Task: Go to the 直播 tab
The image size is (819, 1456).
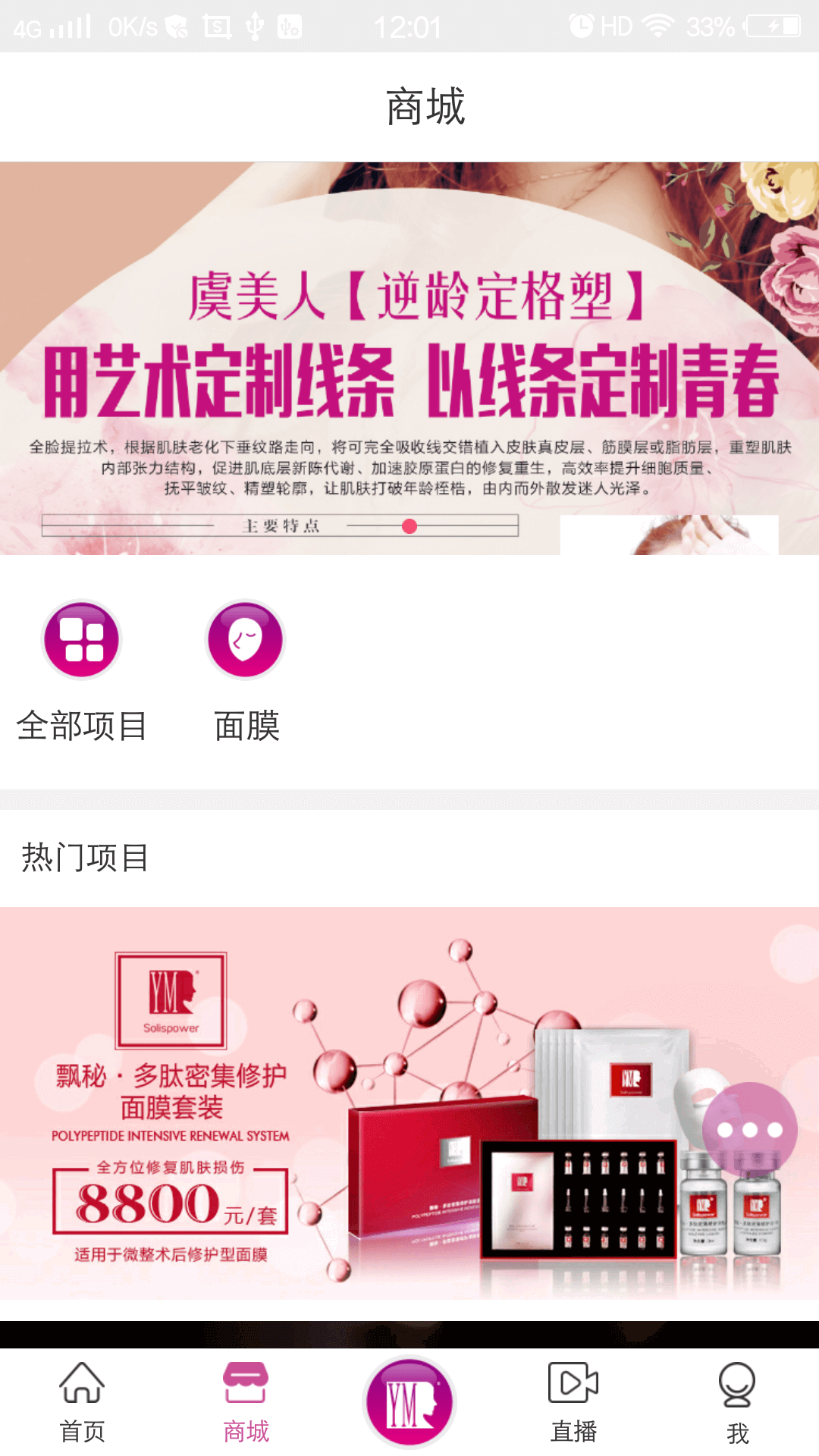Action: pyautogui.click(x=573, y=1401)
